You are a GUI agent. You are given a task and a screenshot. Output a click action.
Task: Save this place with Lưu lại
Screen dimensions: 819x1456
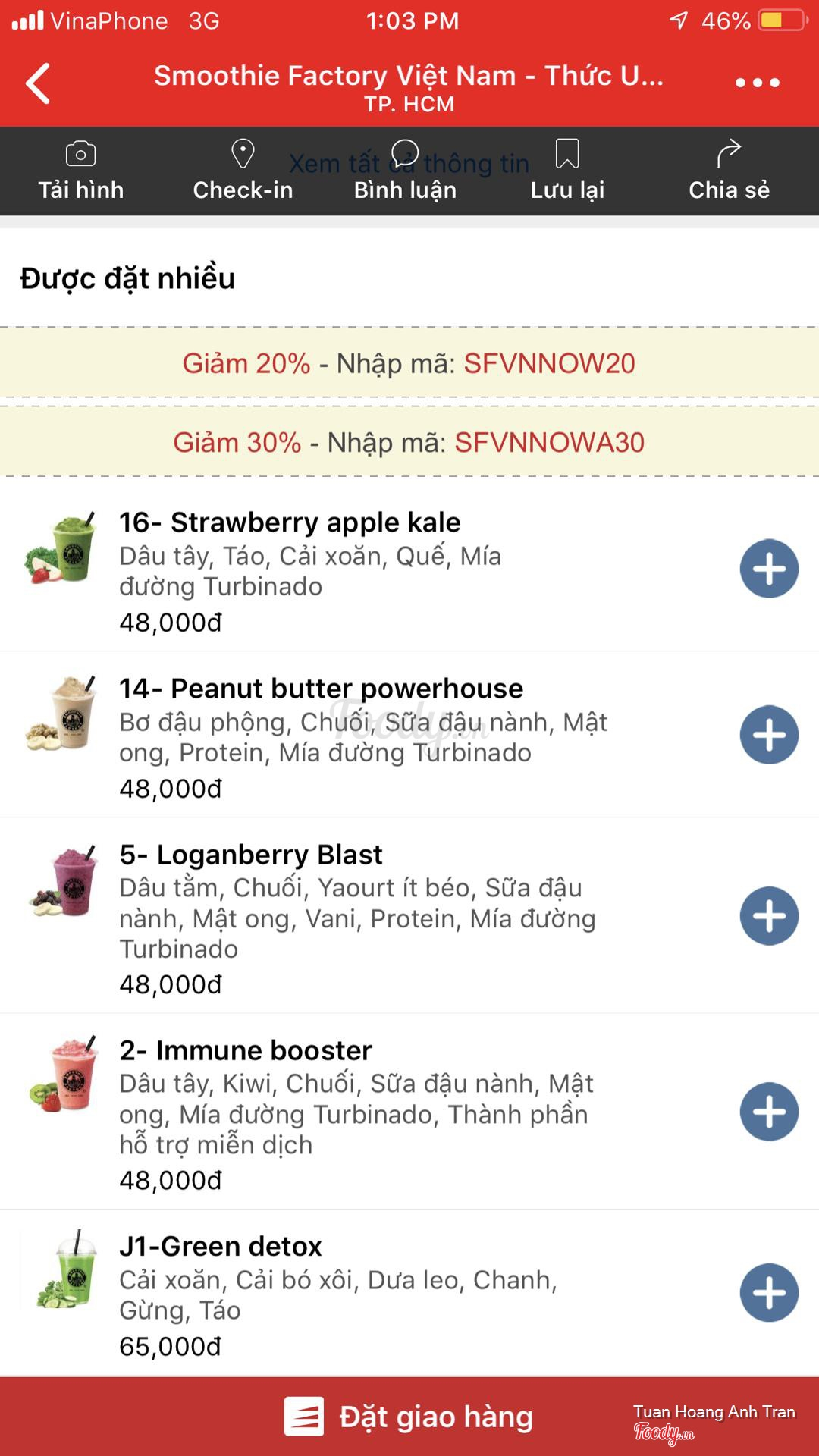(x=567, y=171)
